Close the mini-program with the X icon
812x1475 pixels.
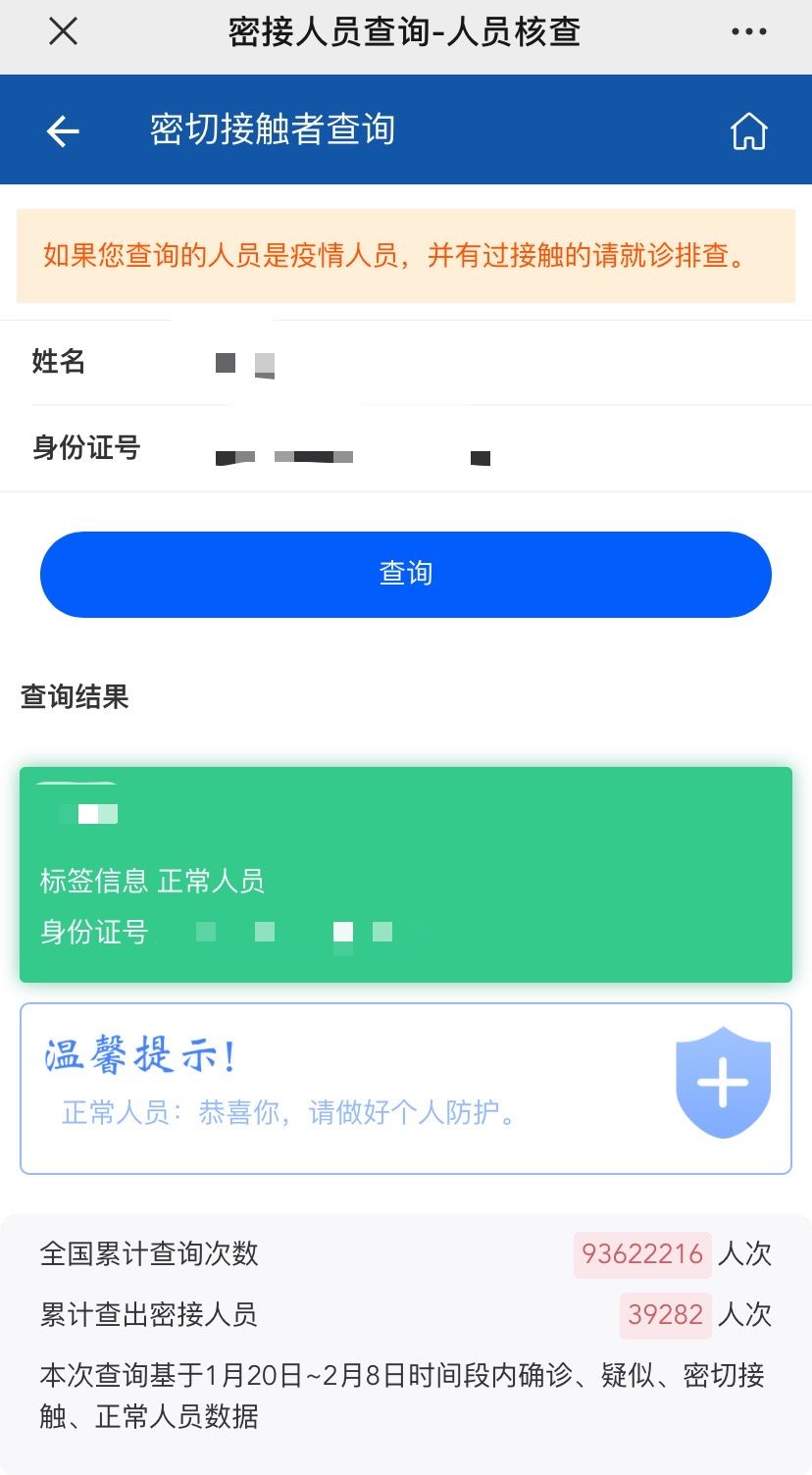pos(62,31)
